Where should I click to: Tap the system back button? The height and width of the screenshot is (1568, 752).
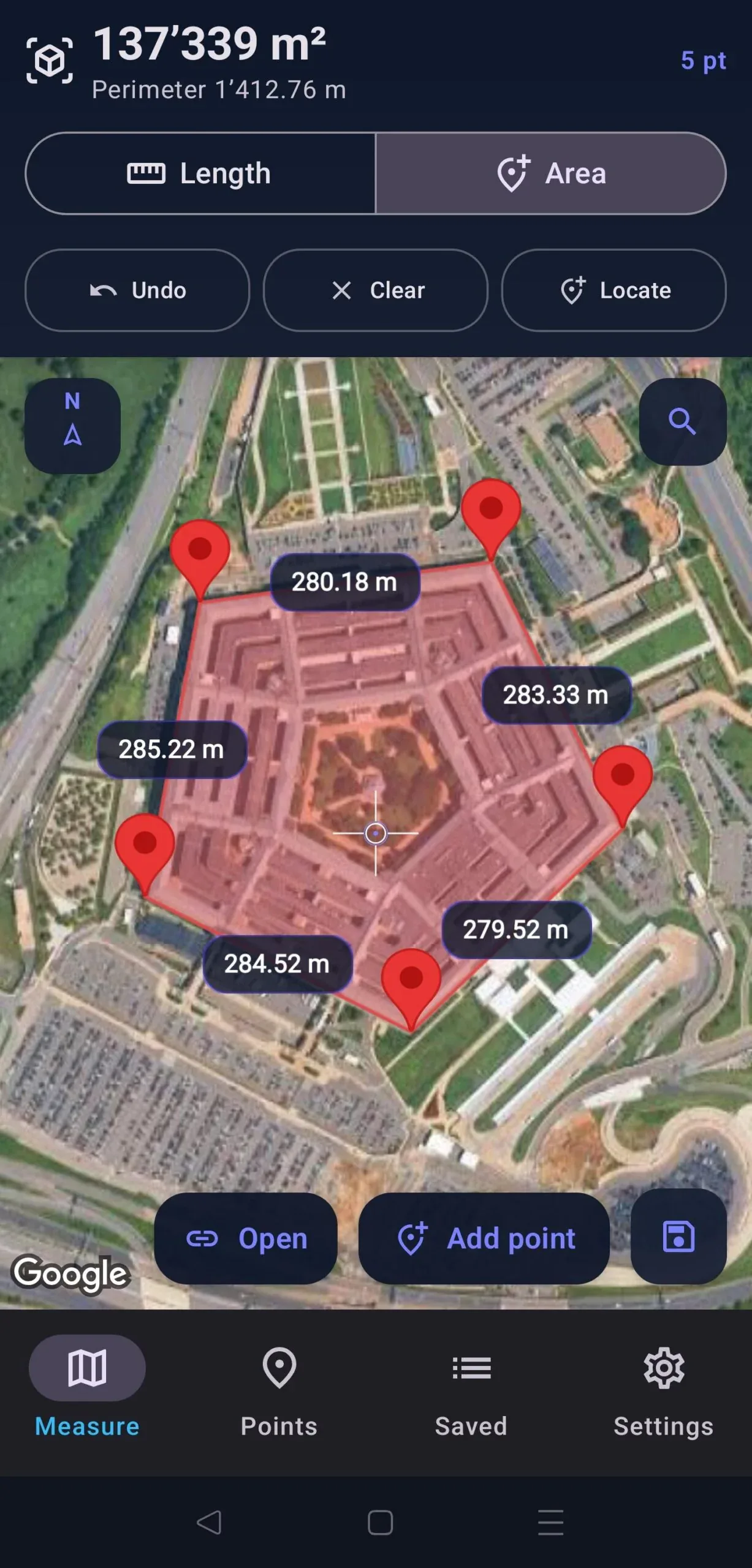(x=209, y=1521)
